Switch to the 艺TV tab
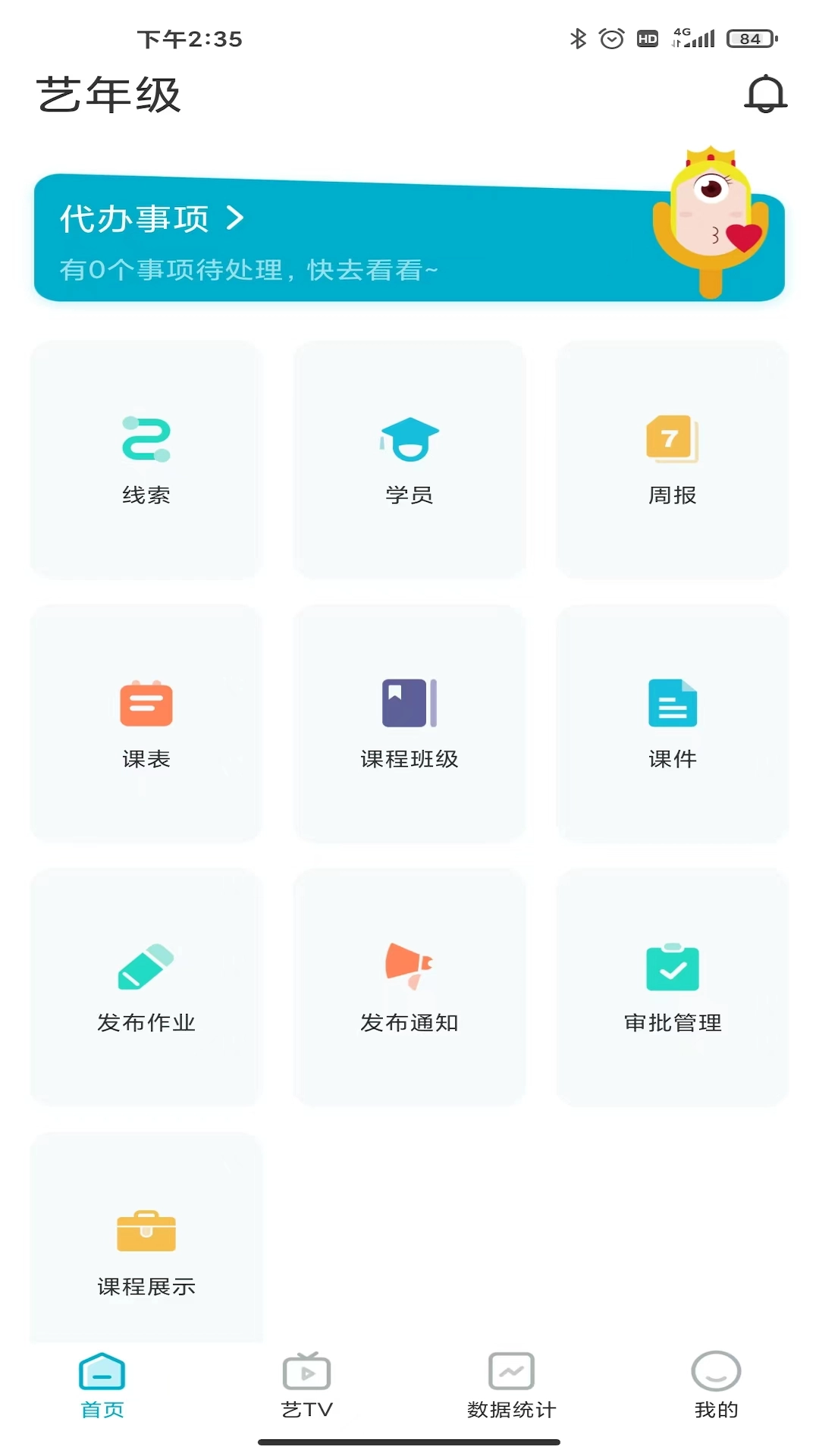Viewport: 819px width, 1456px height. pyautogui.click(x=307, y=1386)
